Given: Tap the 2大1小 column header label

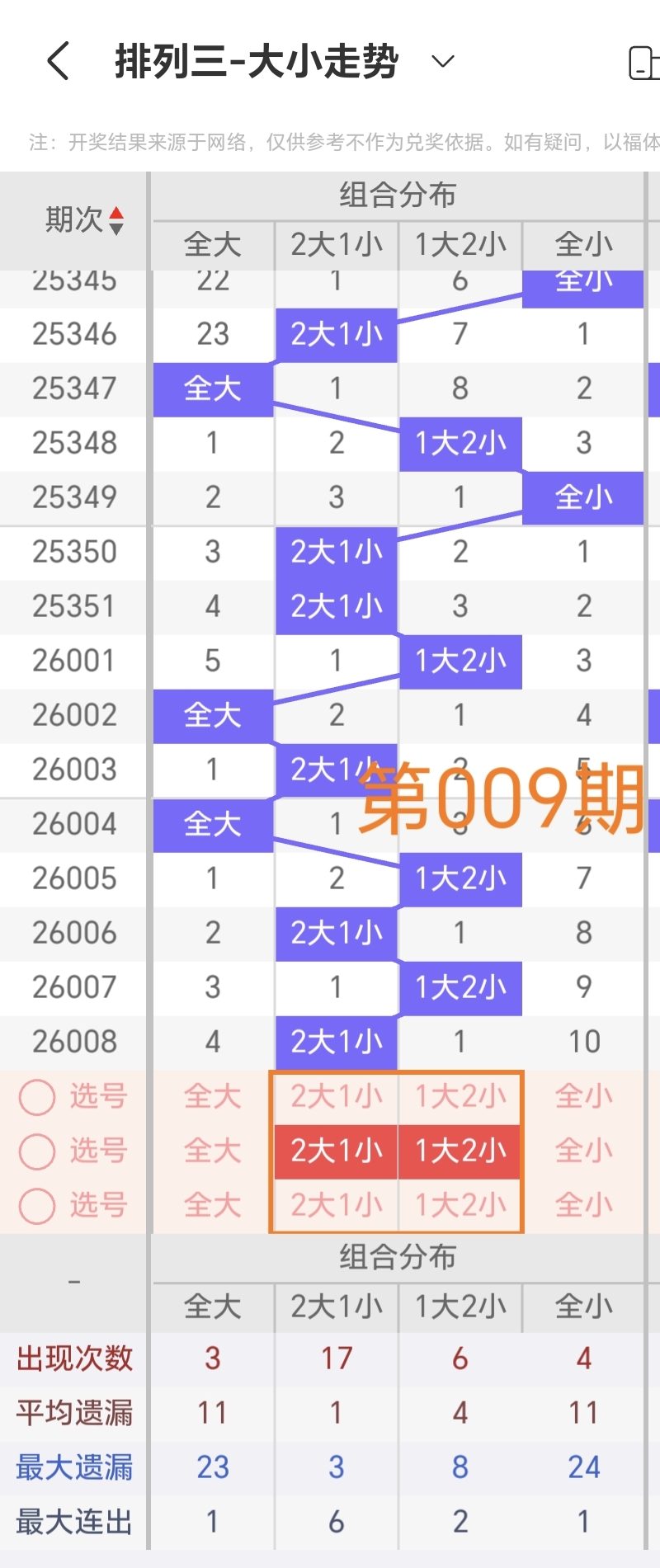Looking at the screenshot, I should coord(336,245).
